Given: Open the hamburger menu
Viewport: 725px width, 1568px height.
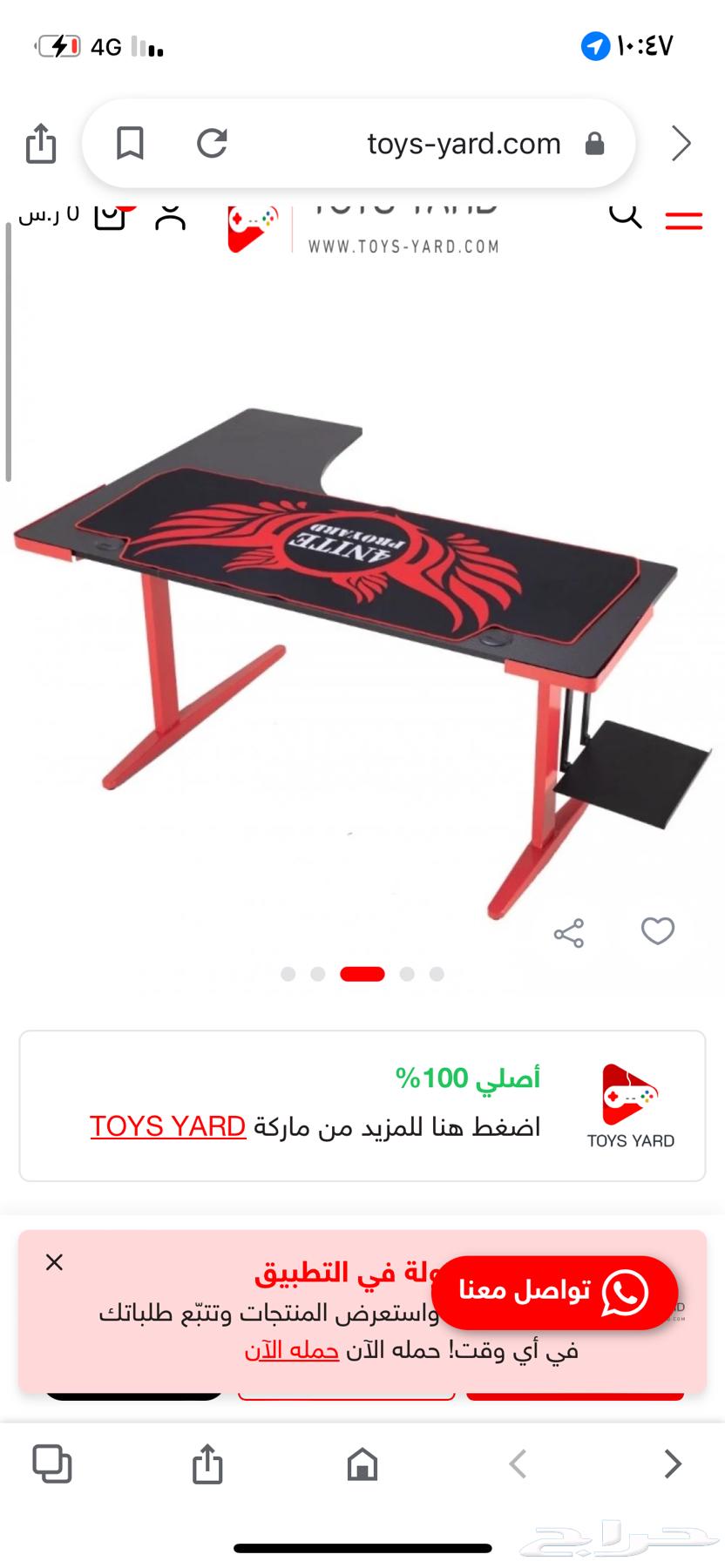Looking at the screenshot, I should [685, 220].
